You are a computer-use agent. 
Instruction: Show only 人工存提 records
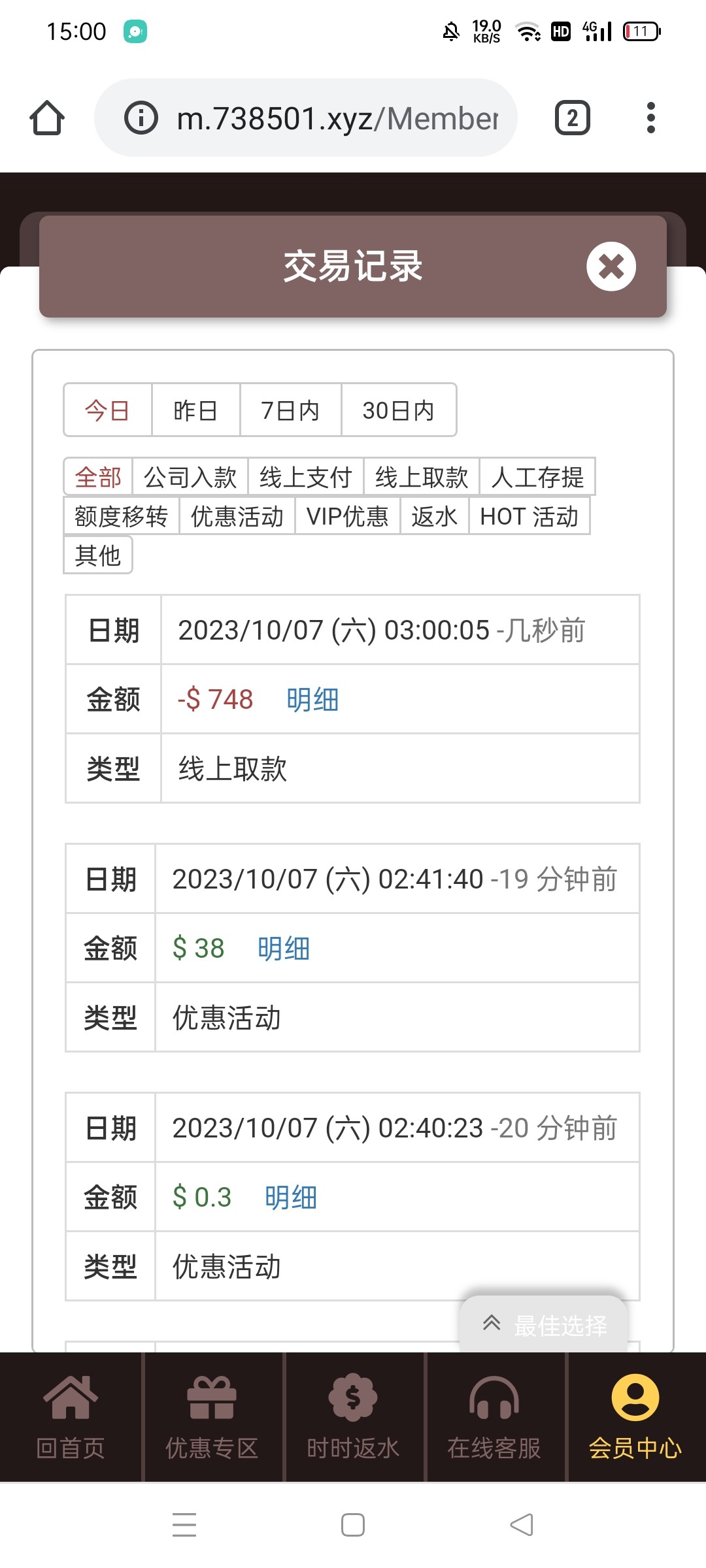pos(537,477)
